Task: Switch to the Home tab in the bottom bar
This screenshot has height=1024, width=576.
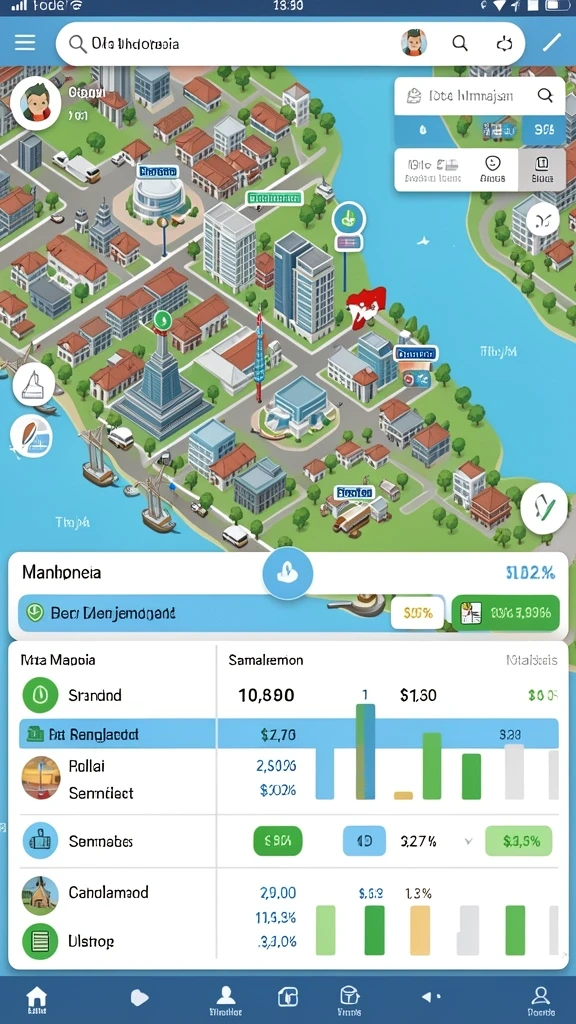Action: [36, 999]
